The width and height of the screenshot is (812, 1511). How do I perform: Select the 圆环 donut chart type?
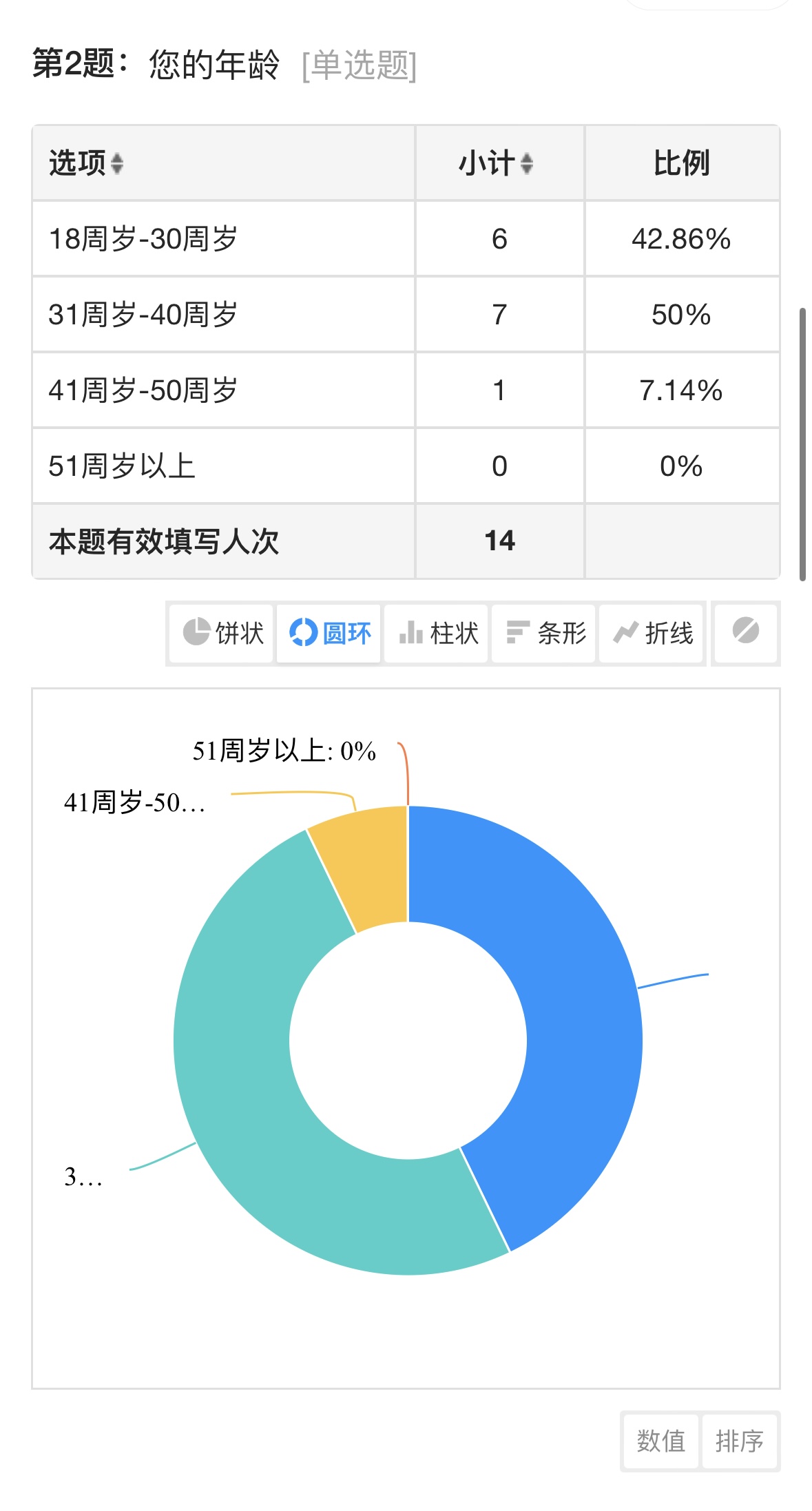tap(329, 633)
